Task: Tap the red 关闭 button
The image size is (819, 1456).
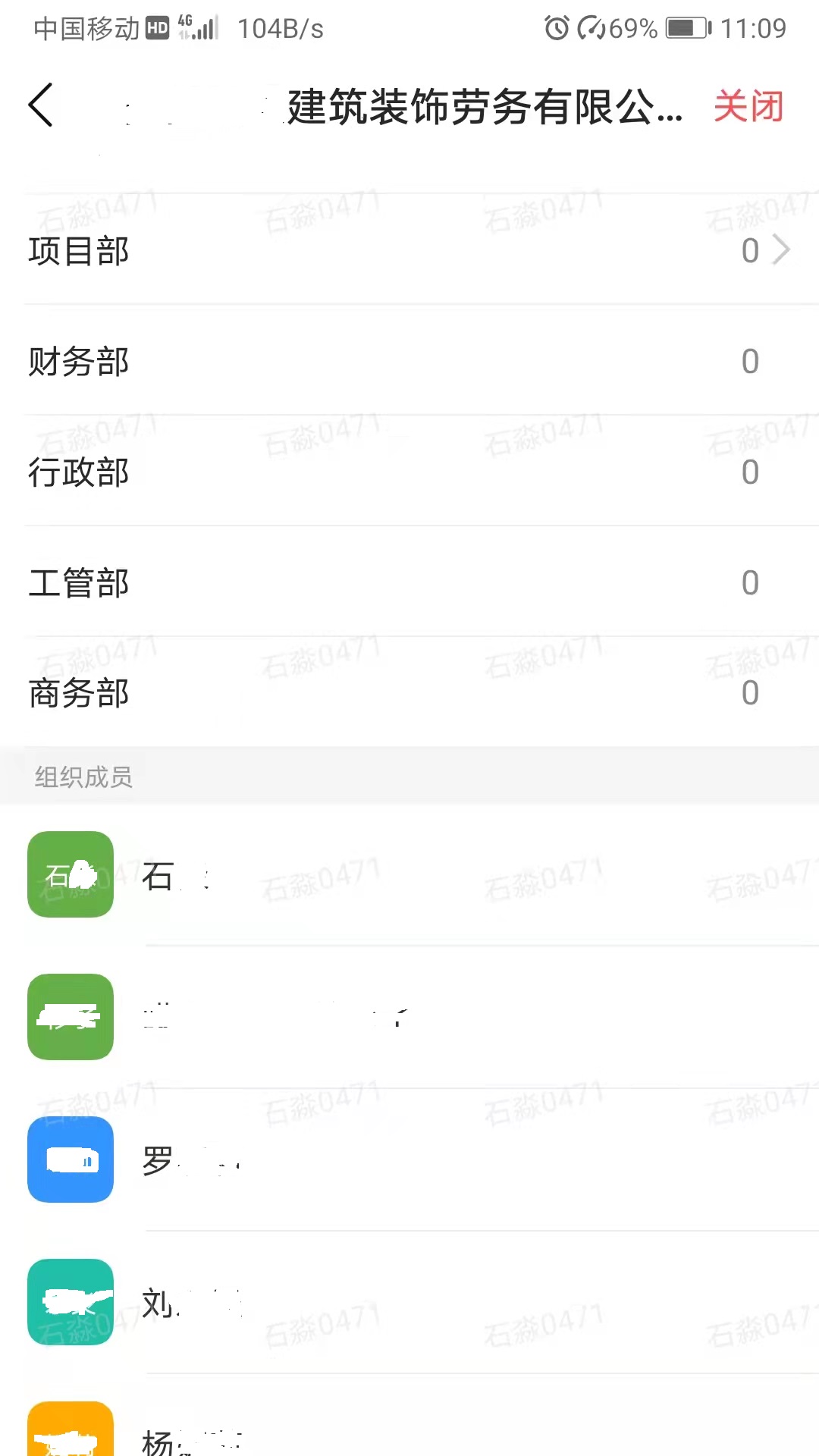Action: click(x=748, y=106)
